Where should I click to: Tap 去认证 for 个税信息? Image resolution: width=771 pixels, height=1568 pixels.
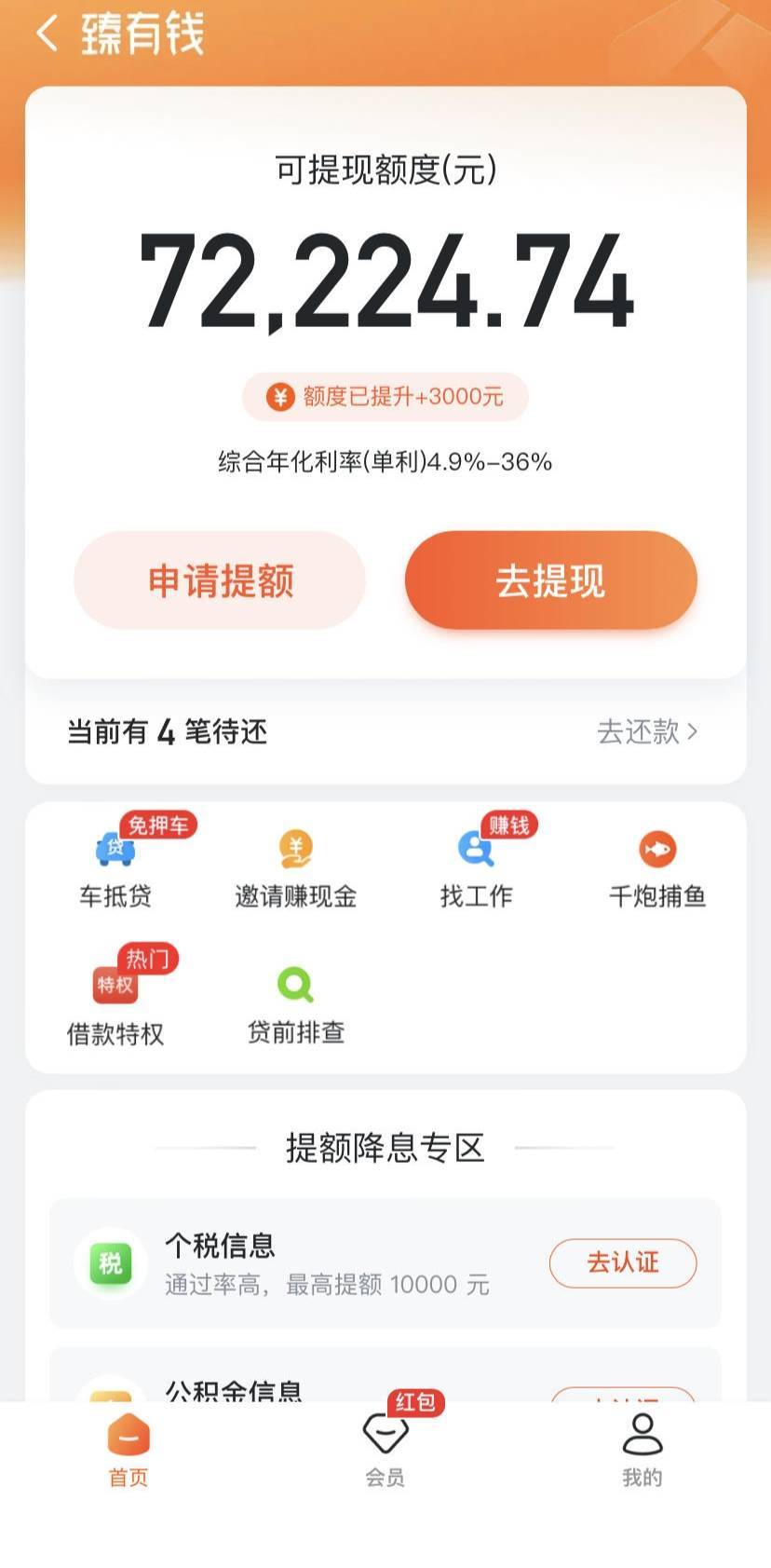(623, 1262)
